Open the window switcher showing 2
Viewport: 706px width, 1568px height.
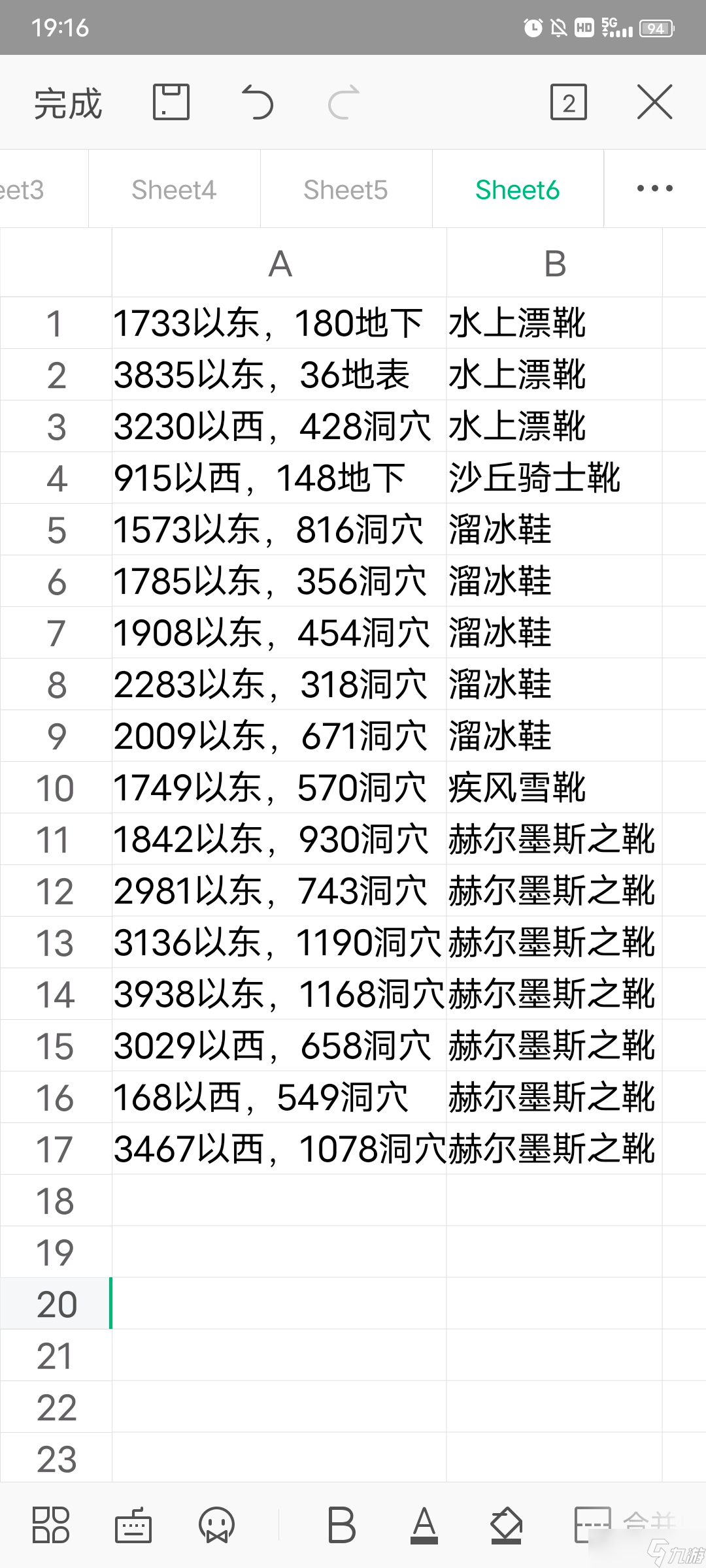coord(569,102)
